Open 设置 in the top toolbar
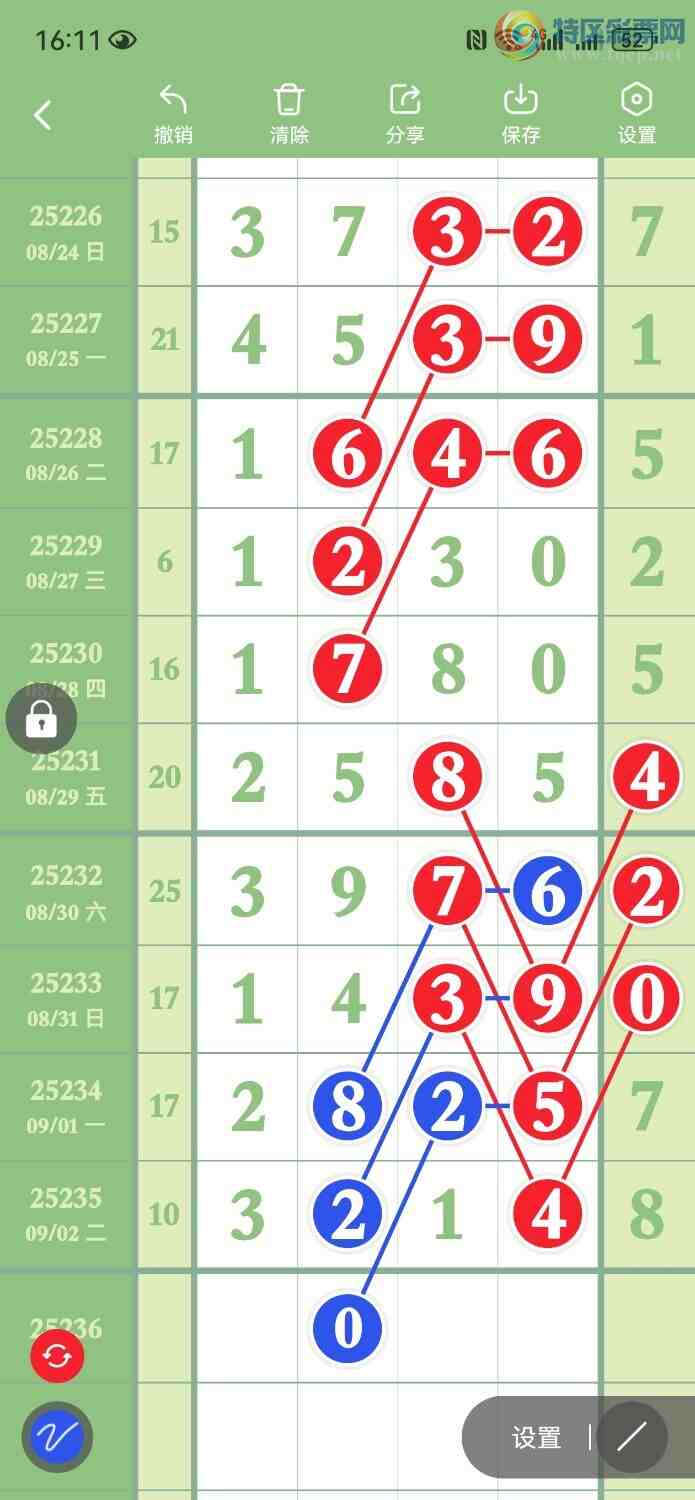 coord(637,115)
